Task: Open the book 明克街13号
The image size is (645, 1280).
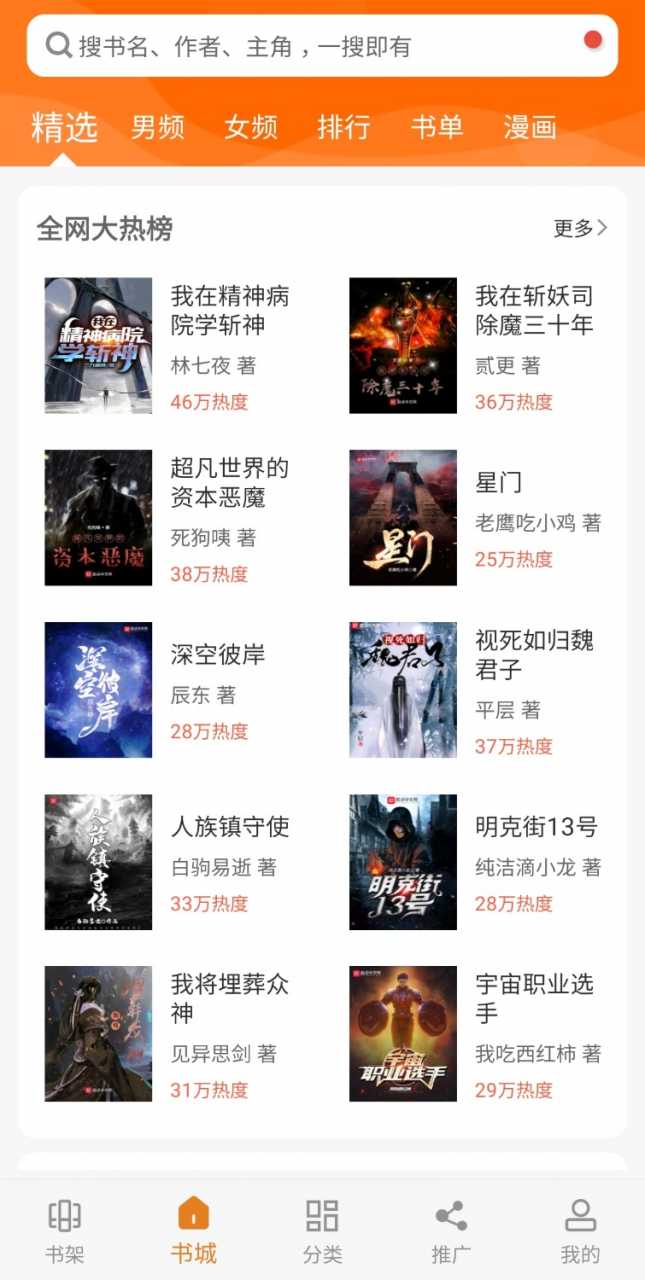Action: [x=536, y=827]
